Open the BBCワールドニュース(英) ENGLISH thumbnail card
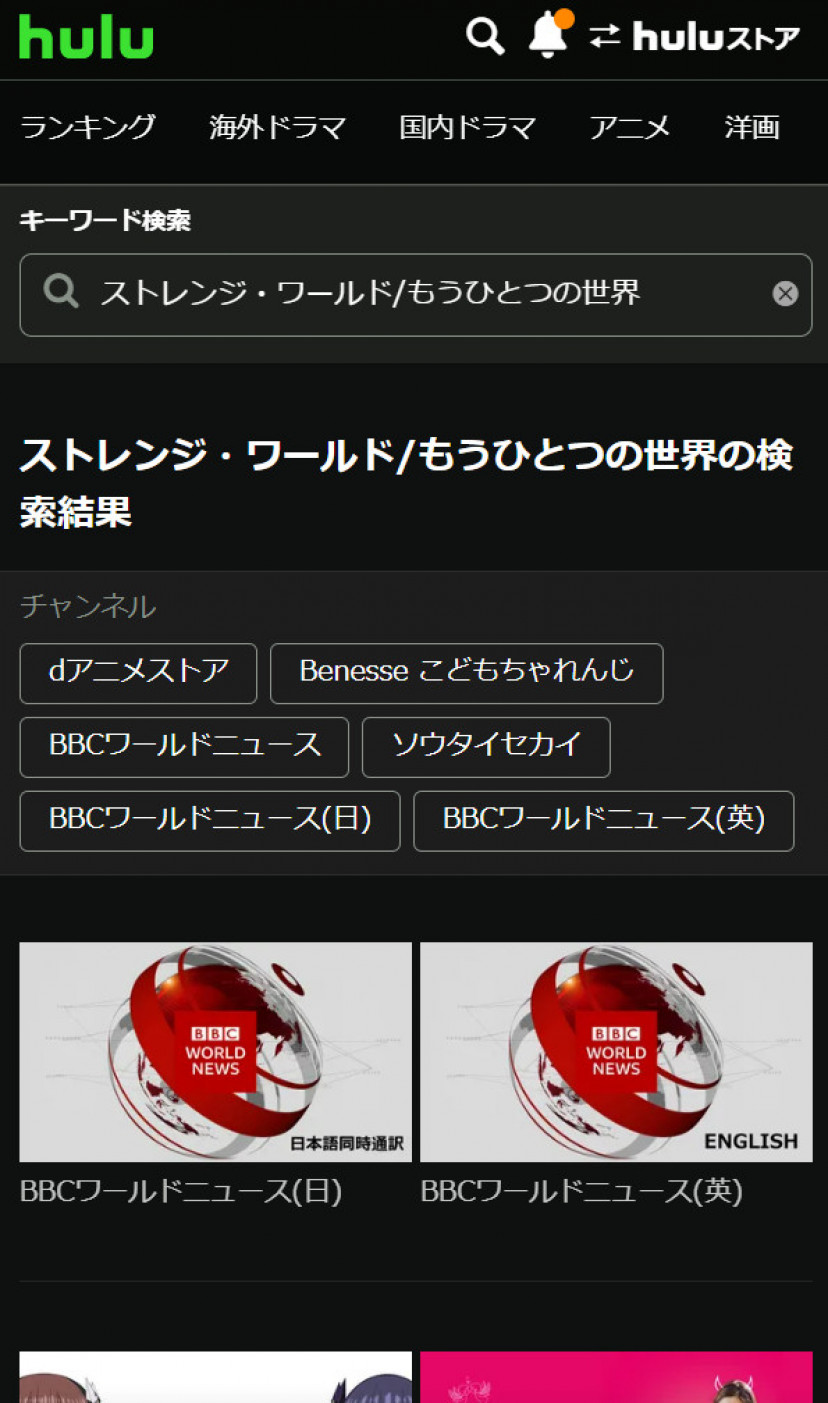The width and height of the screenshot is (828, 1403). coord(616,1052)
